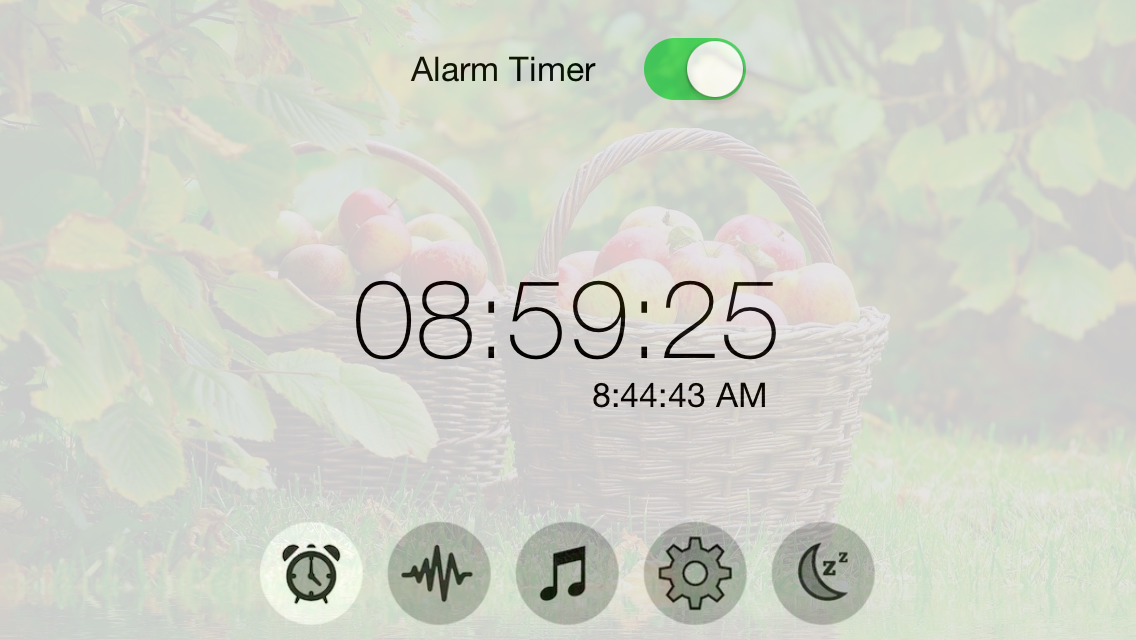Open the sound wave options
Viewport: 1136px width, 640px height.
point(438,573)
